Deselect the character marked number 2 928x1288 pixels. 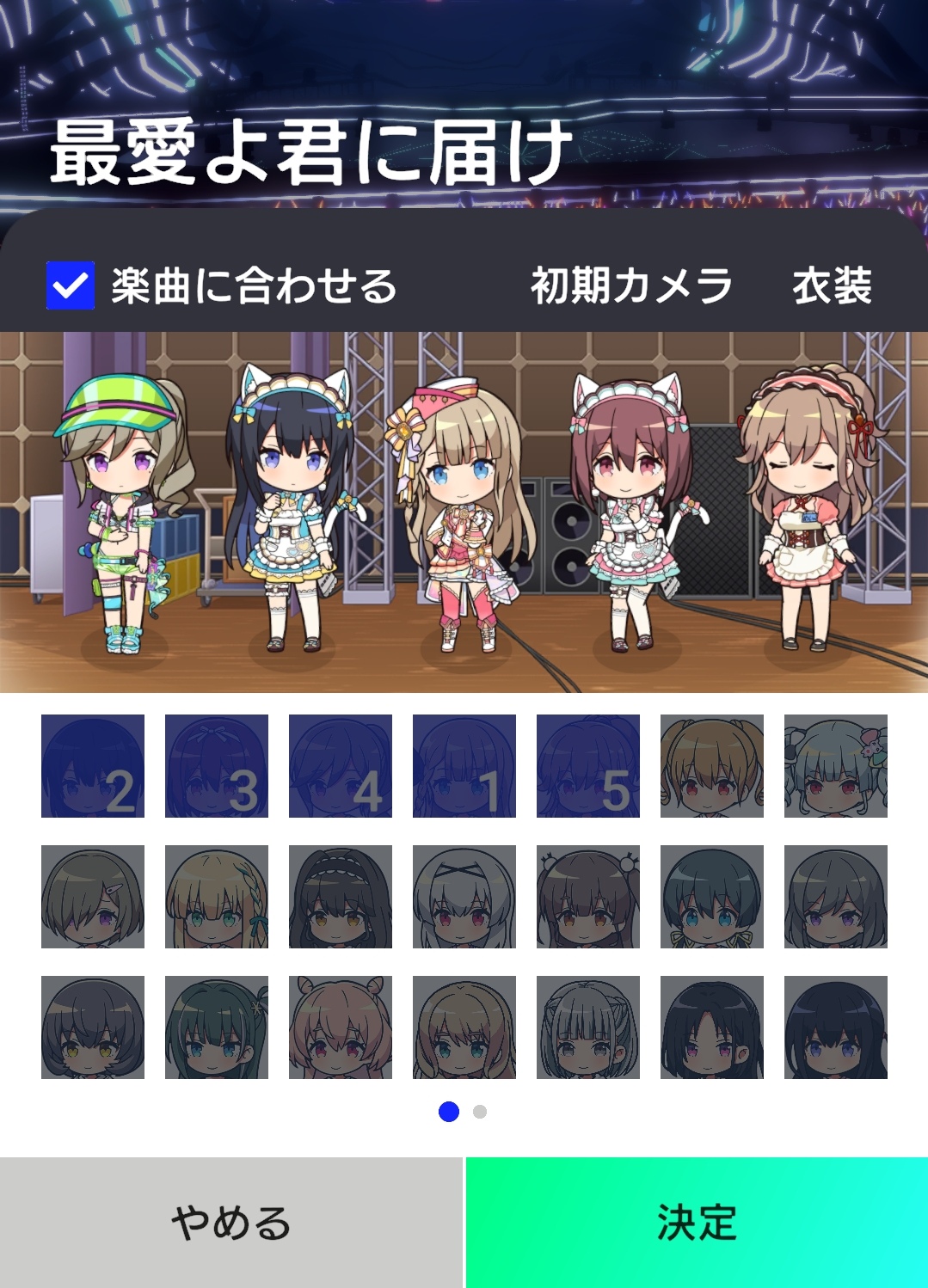click(x=93, y=766)
